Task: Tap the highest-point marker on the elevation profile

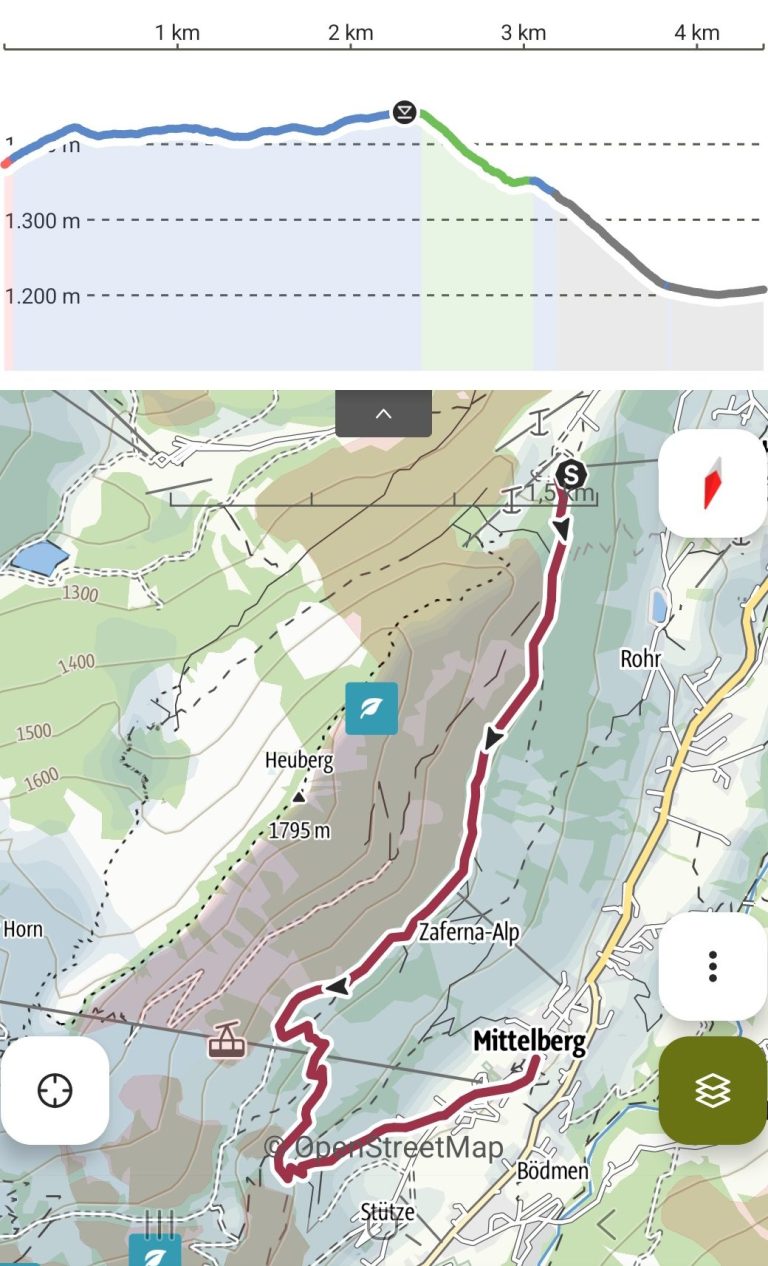Action: tap(404, 112)
